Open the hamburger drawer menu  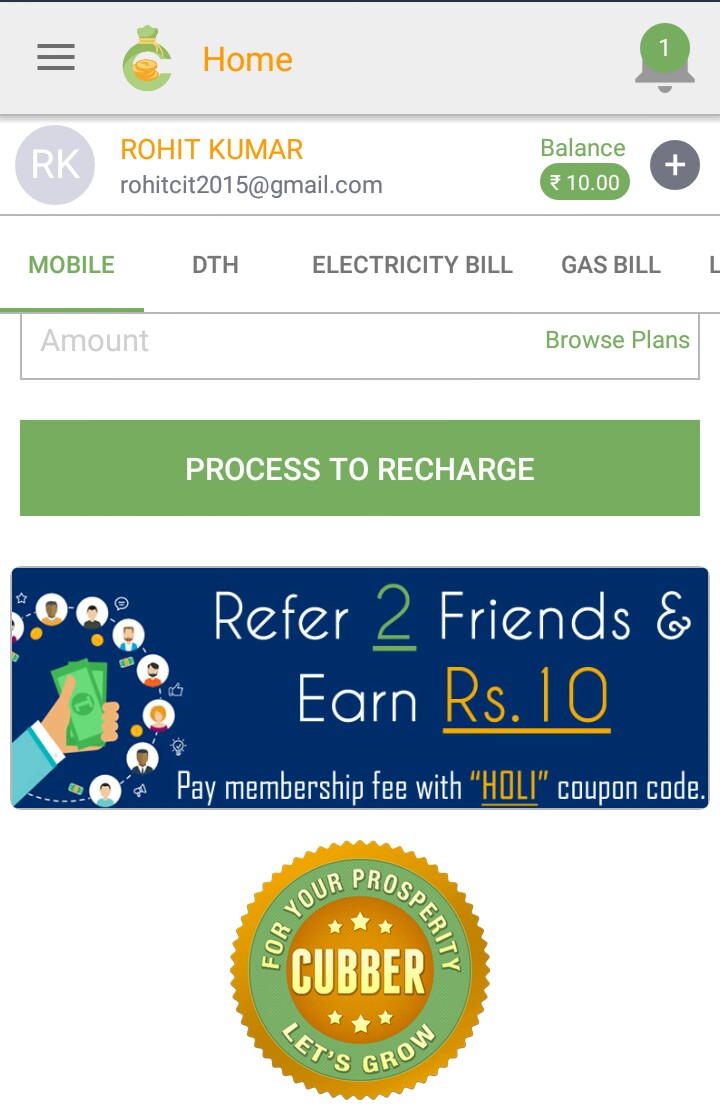56,59
